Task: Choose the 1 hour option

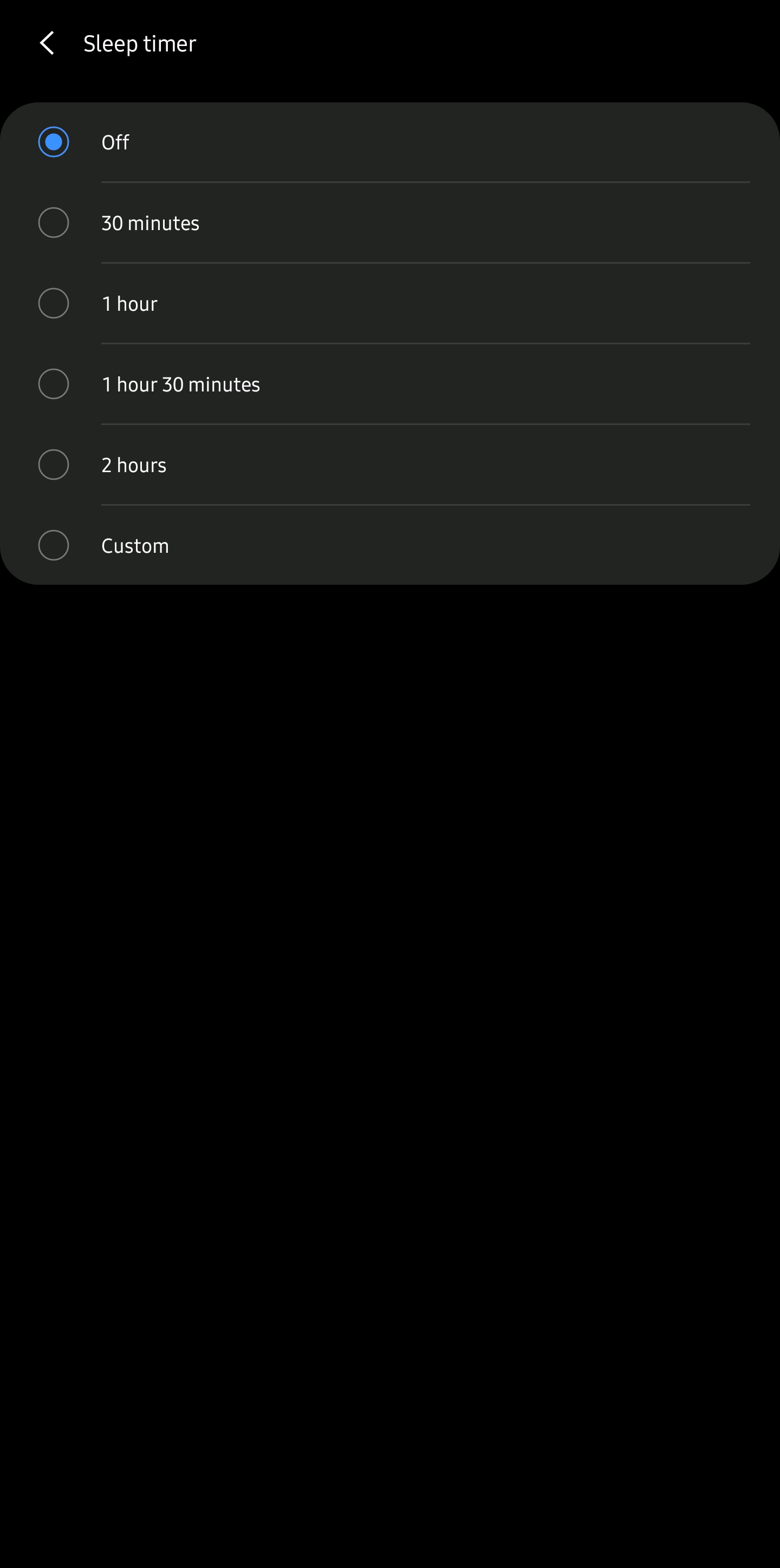Action: (x=389, y=303)
